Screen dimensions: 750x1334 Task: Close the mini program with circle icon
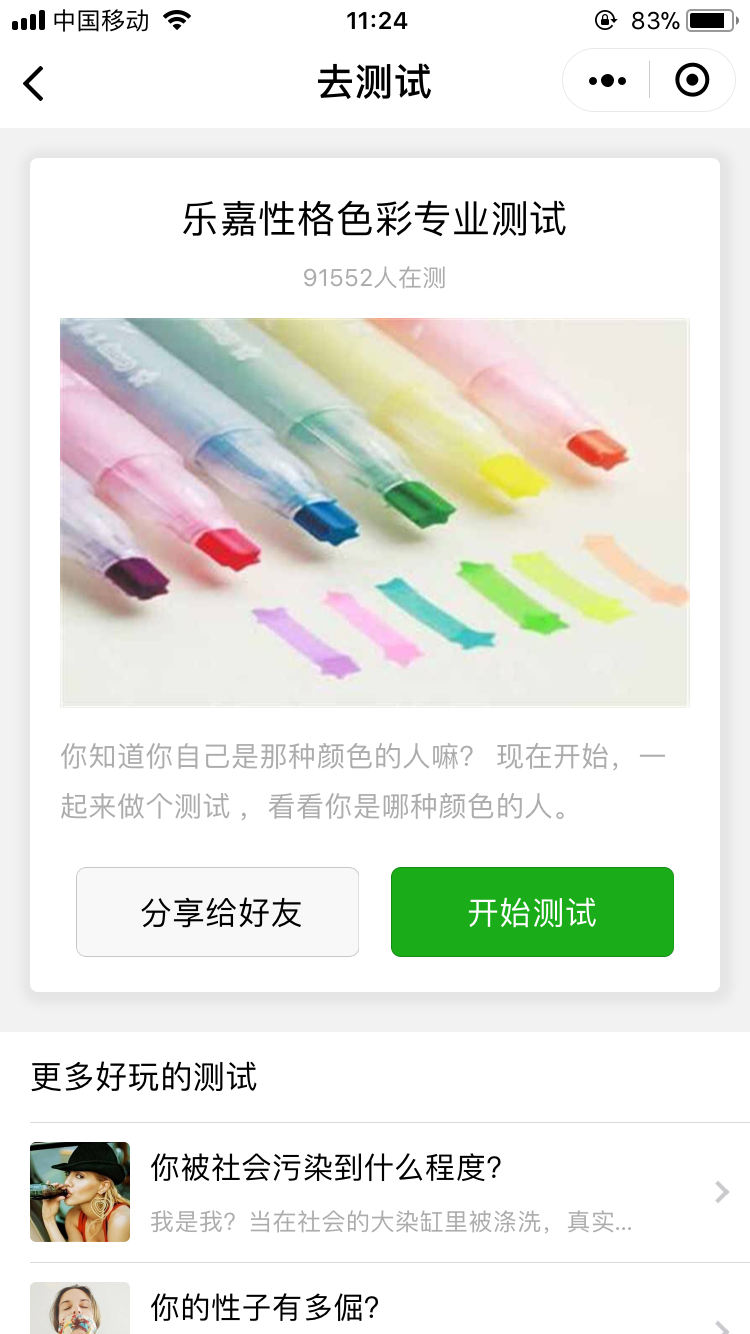point(692,80)
